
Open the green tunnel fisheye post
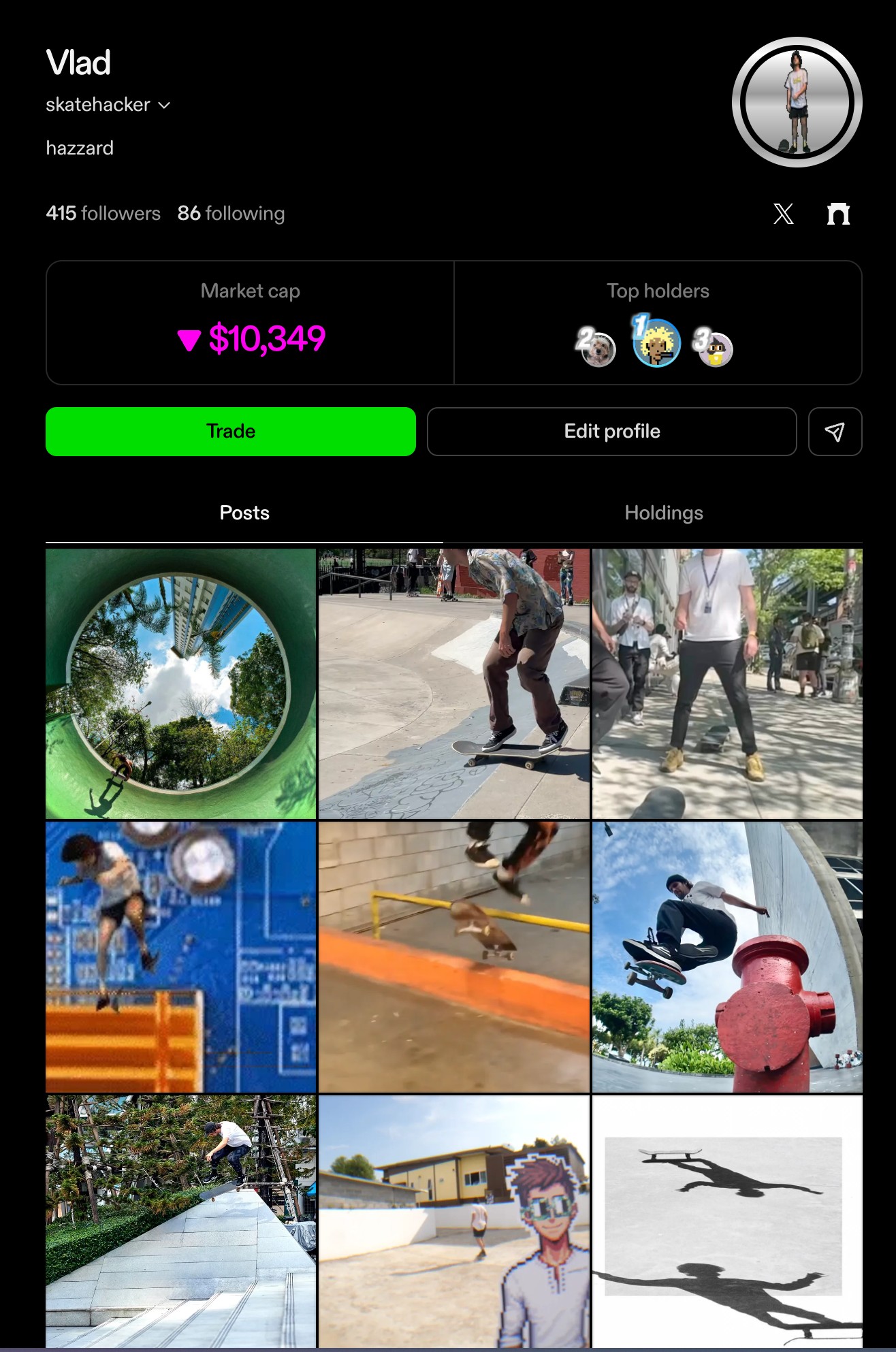(x=180, y=683)
